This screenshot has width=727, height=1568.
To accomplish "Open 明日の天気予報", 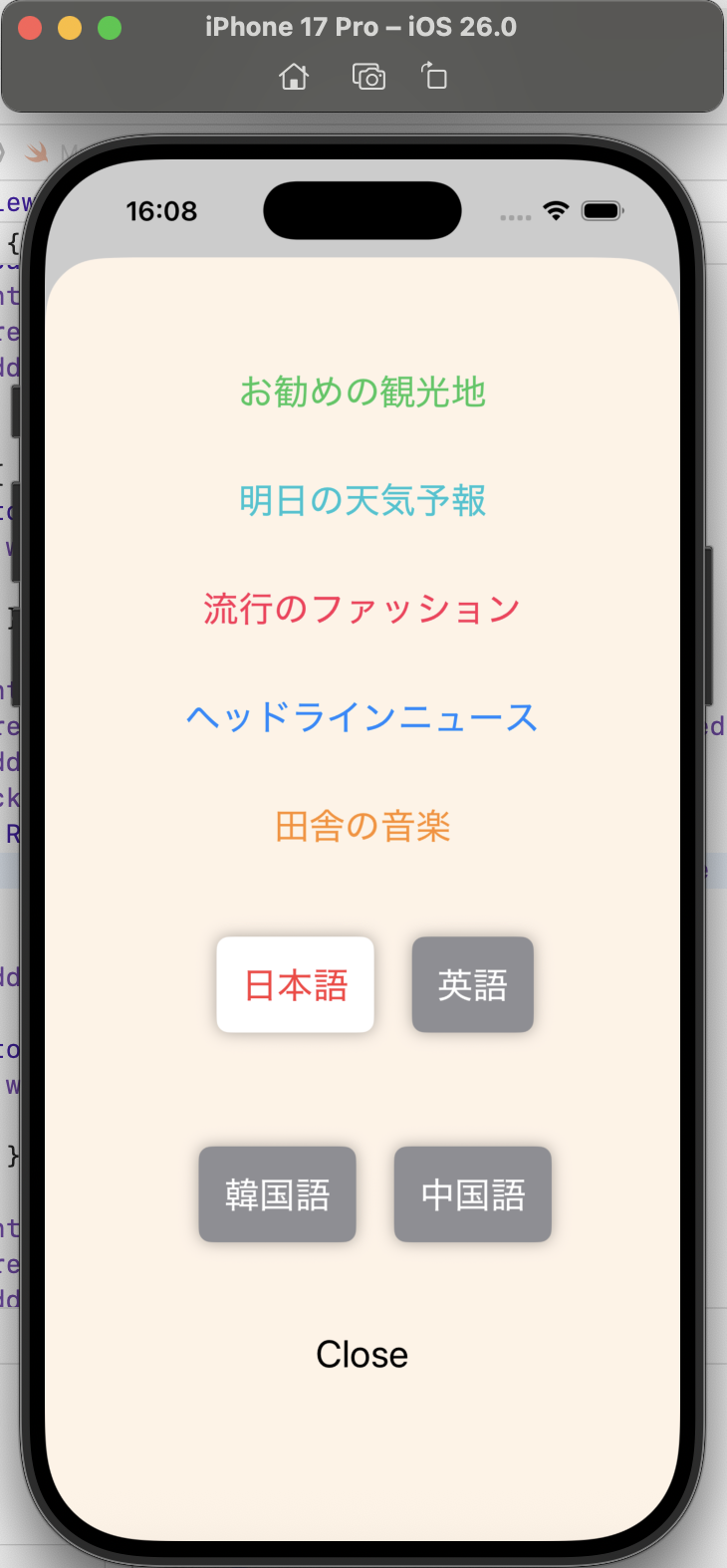I will [363, 501].
